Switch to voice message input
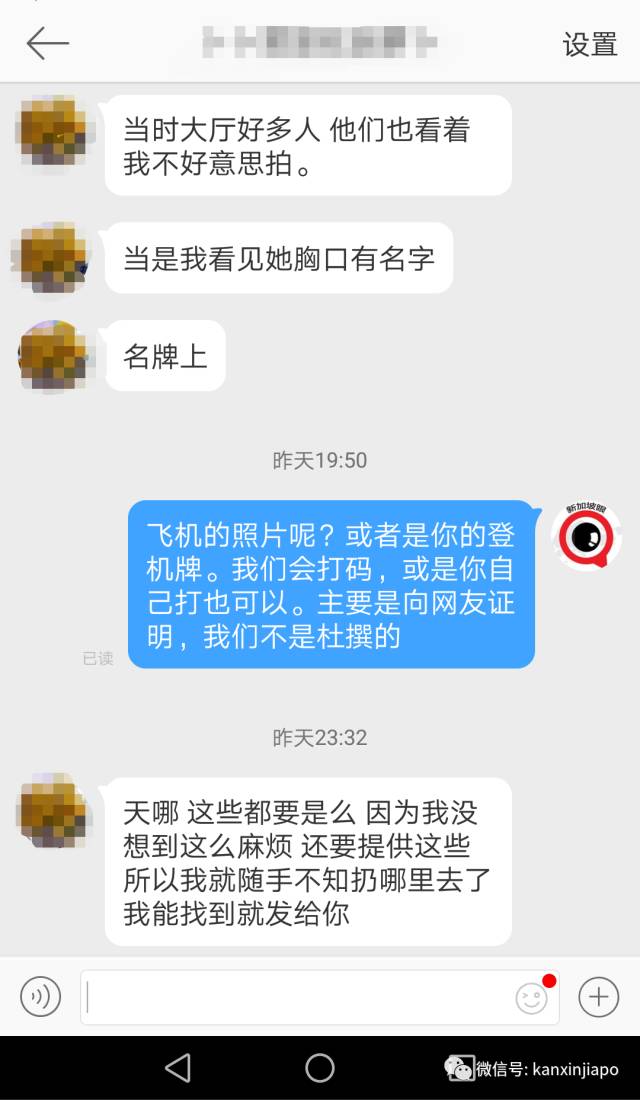 41,997
